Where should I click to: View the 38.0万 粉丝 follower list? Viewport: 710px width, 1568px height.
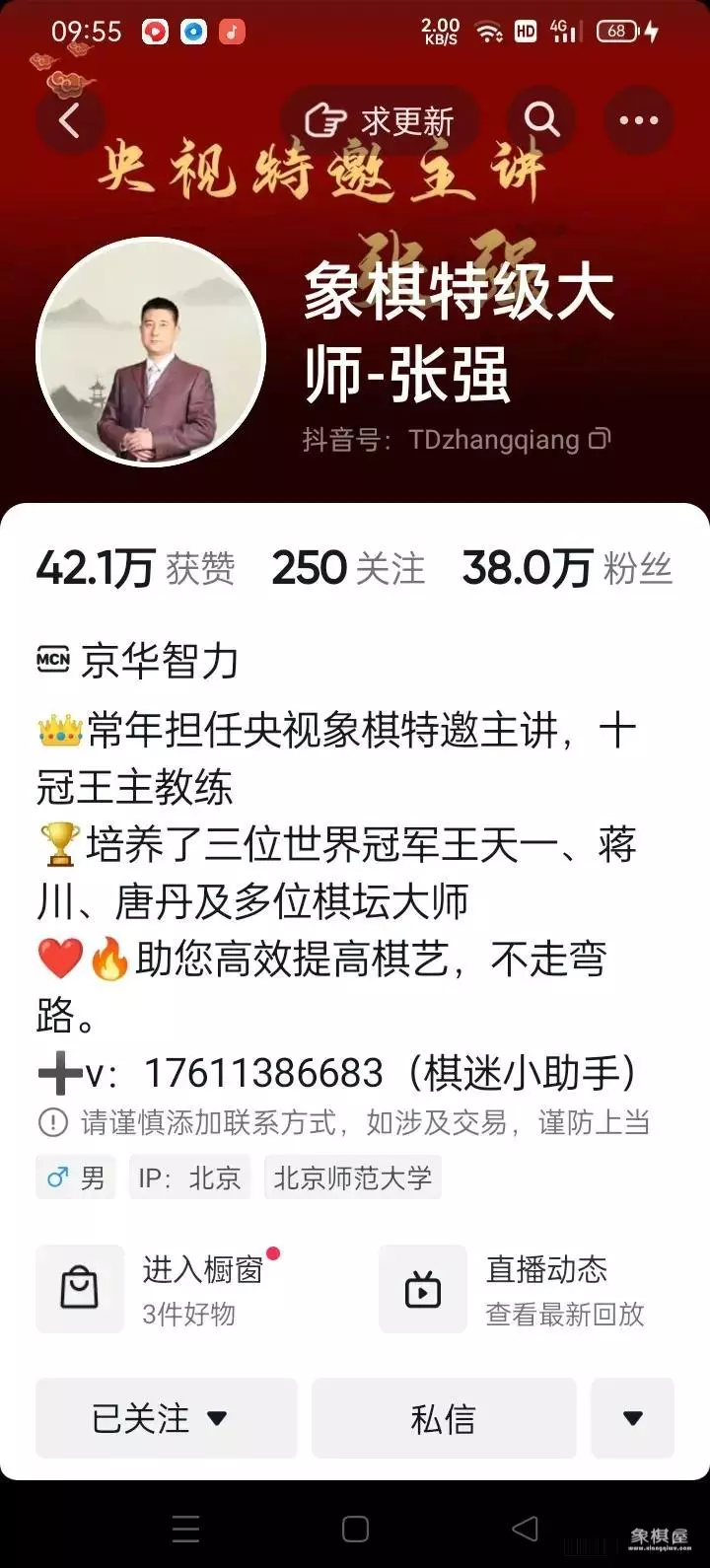point(565,568)
